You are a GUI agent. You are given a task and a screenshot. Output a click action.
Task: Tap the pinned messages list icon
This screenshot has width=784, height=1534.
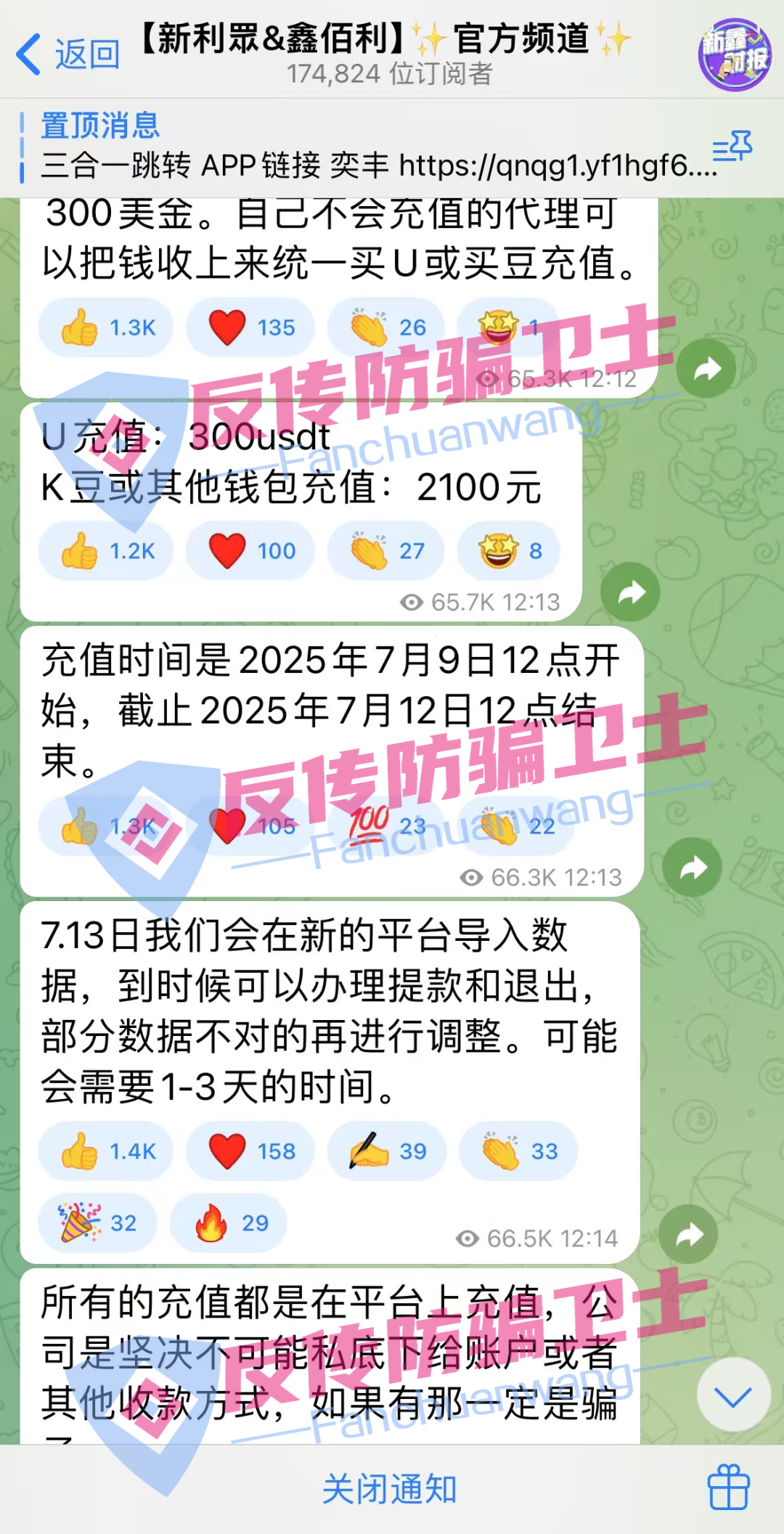pyautogui.click(x=733, y=145)
